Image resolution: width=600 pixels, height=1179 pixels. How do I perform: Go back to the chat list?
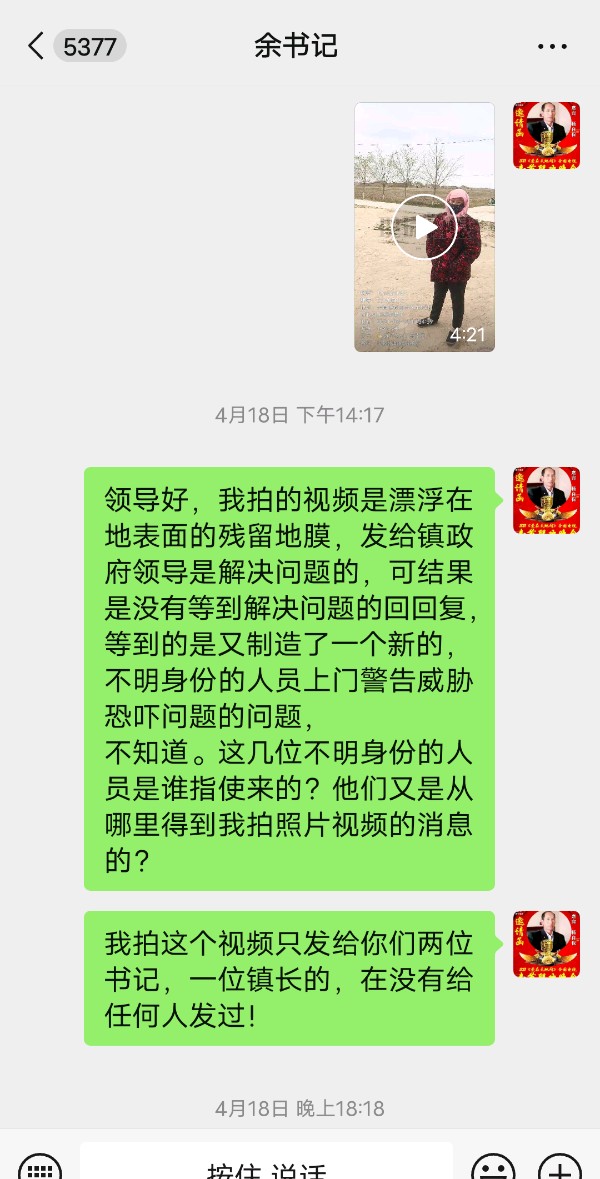pos(36,46)
